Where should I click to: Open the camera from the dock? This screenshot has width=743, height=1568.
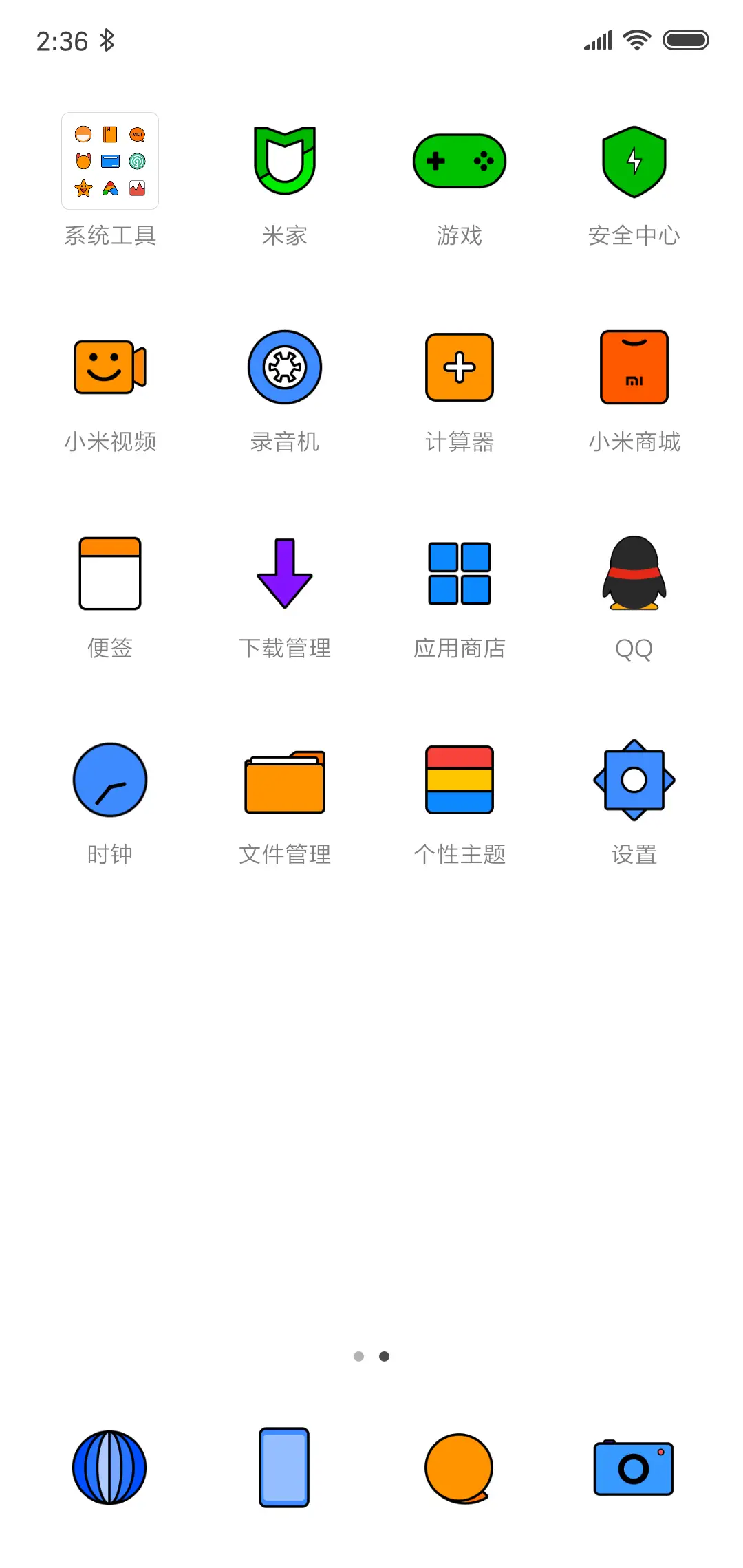pyautogui.click(x=634, y=1468)
